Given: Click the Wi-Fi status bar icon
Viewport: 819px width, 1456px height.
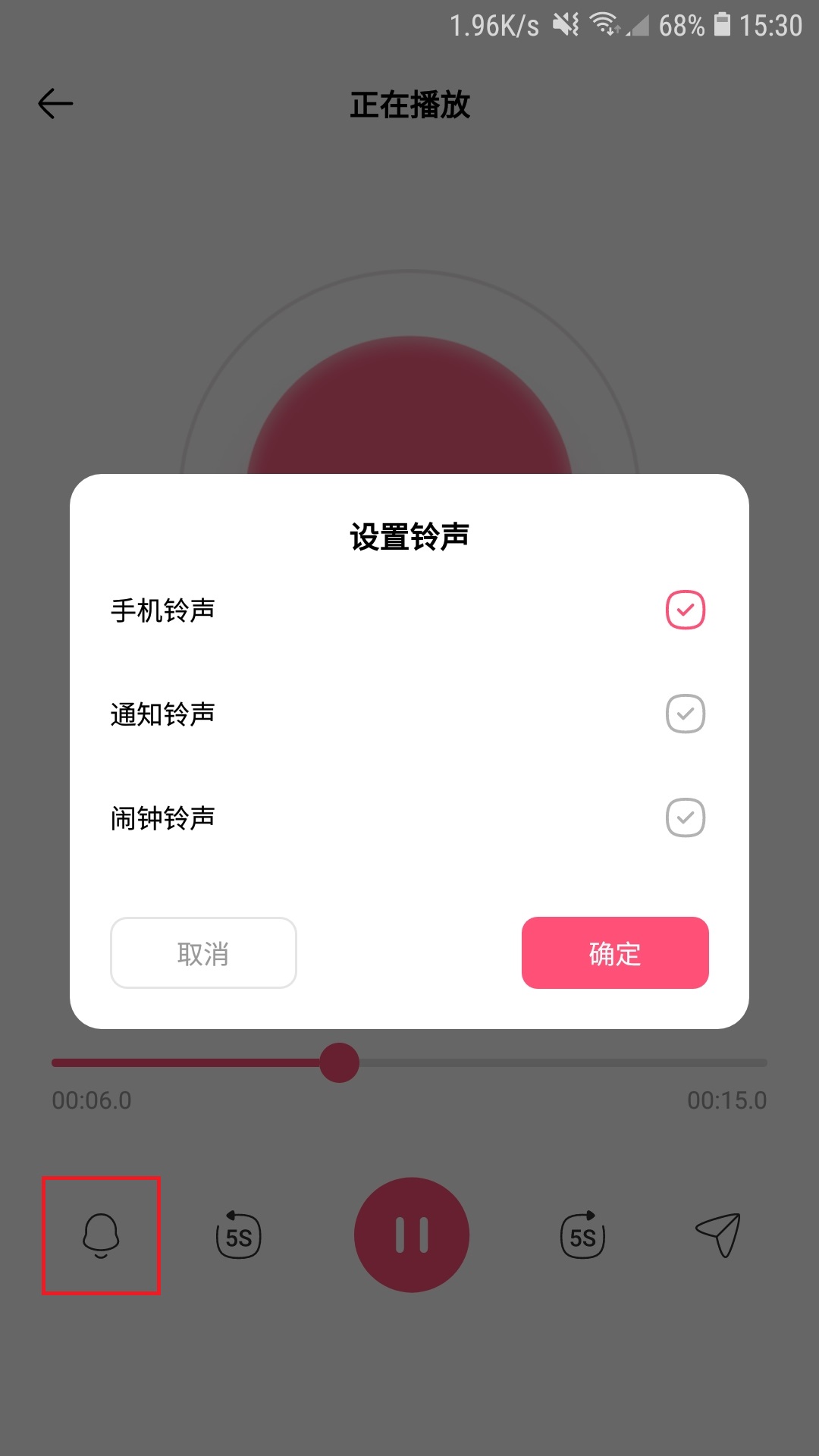Looking at the screenshot, I should pyautogui.click(x=603, y=25).
